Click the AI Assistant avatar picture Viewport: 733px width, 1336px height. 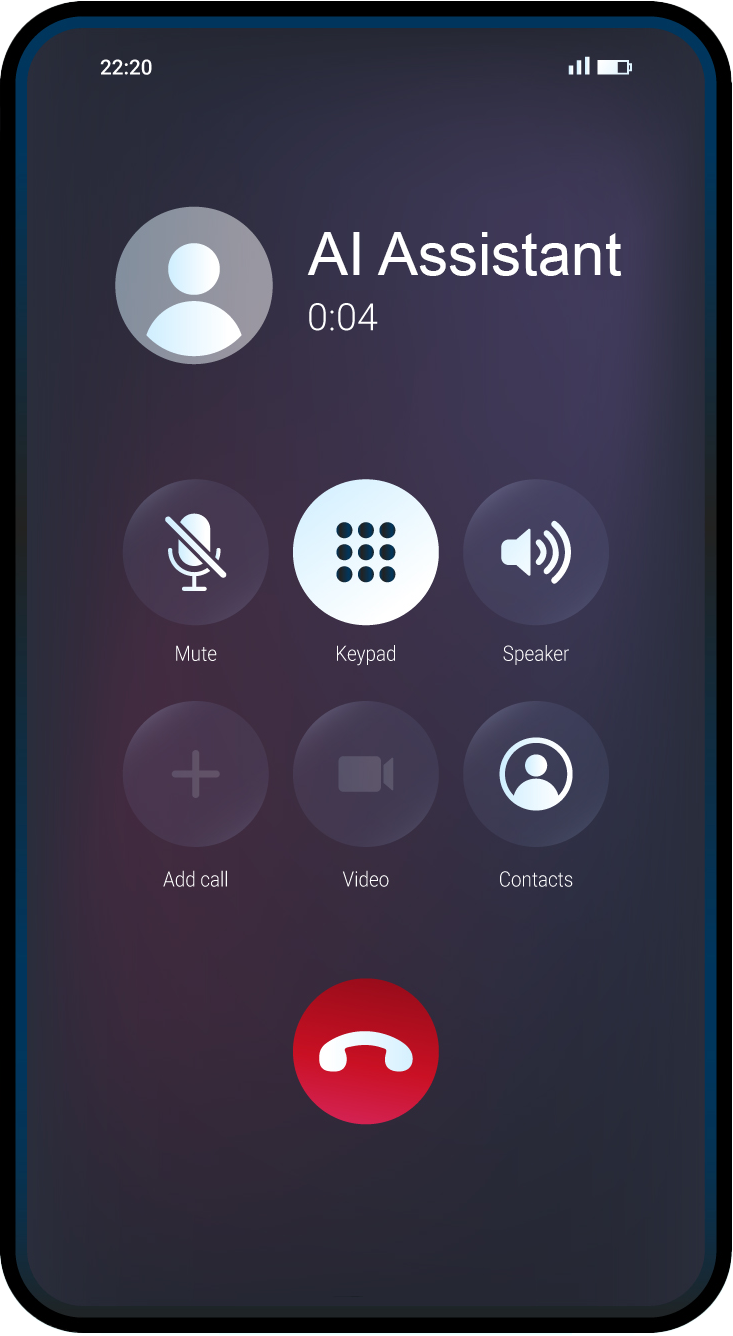(x=194, y=285)
